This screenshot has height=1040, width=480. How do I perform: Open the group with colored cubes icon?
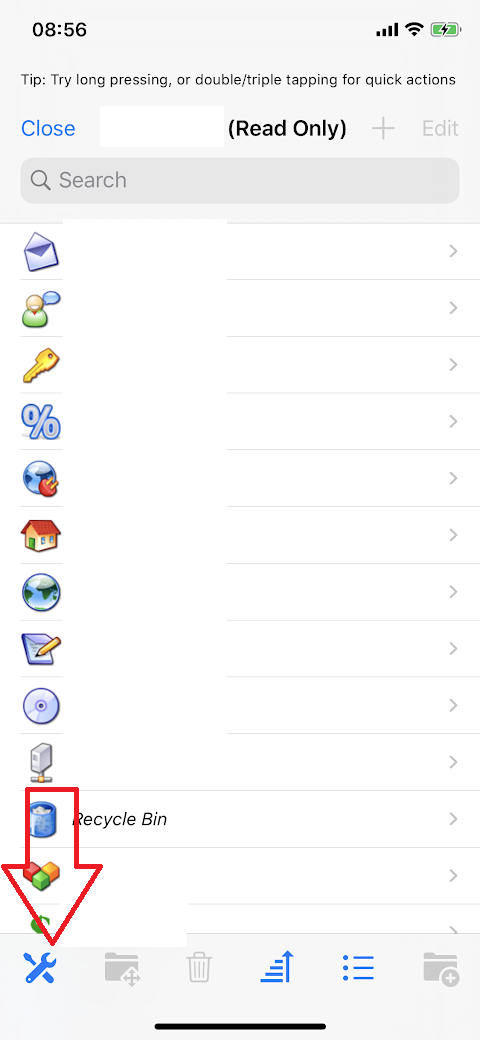[x=240, y=876]
